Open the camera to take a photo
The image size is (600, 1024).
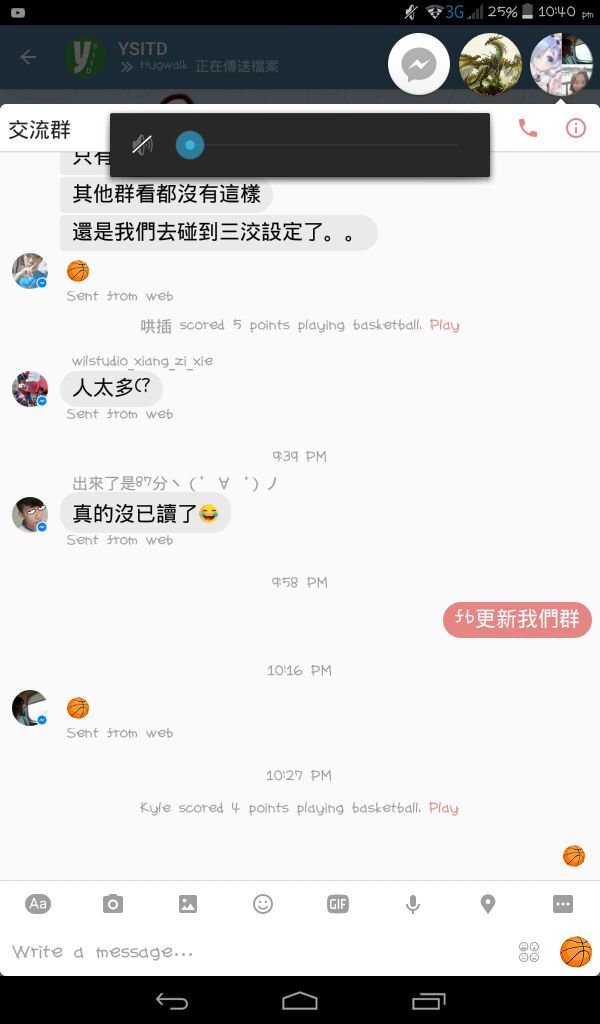(x=113, y=904)
